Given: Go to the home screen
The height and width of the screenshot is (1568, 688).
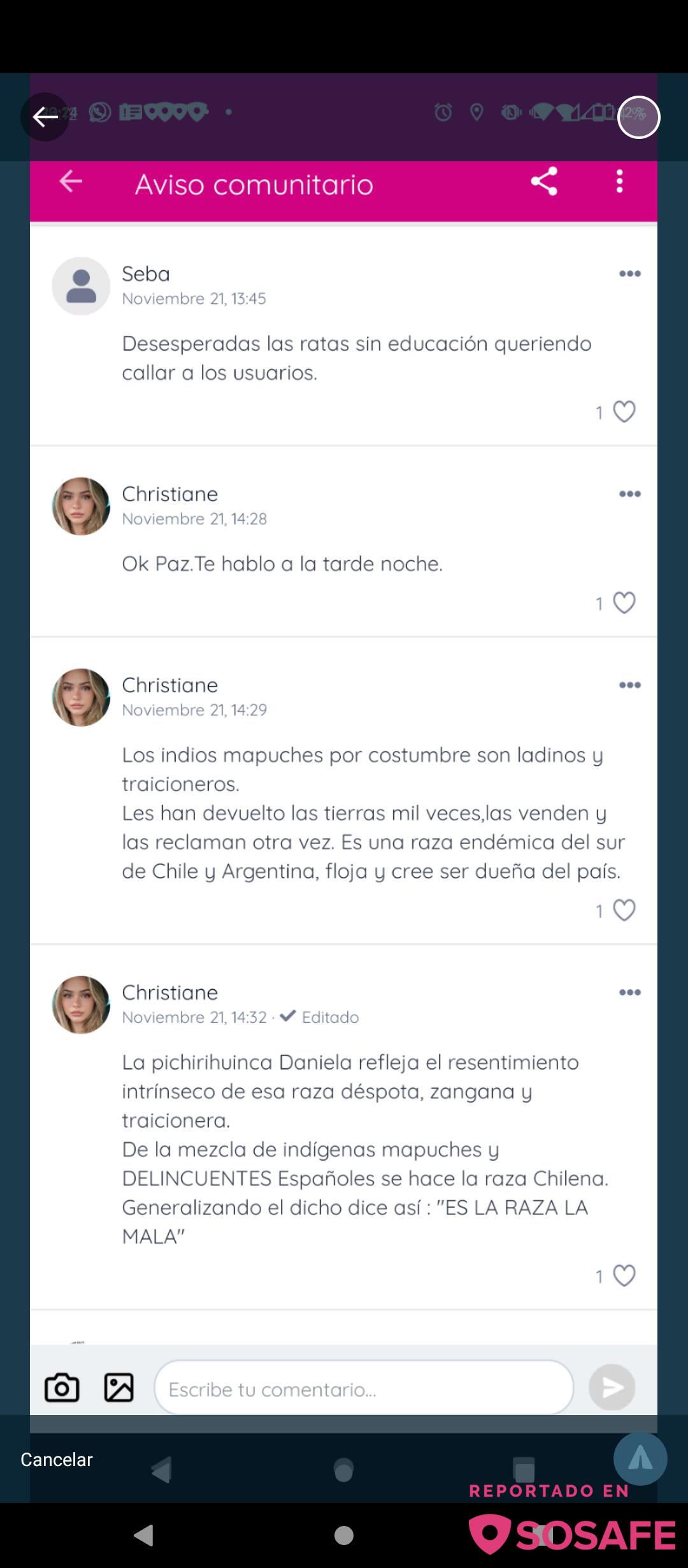Looking at the screenshot, I should (343, 1535).
